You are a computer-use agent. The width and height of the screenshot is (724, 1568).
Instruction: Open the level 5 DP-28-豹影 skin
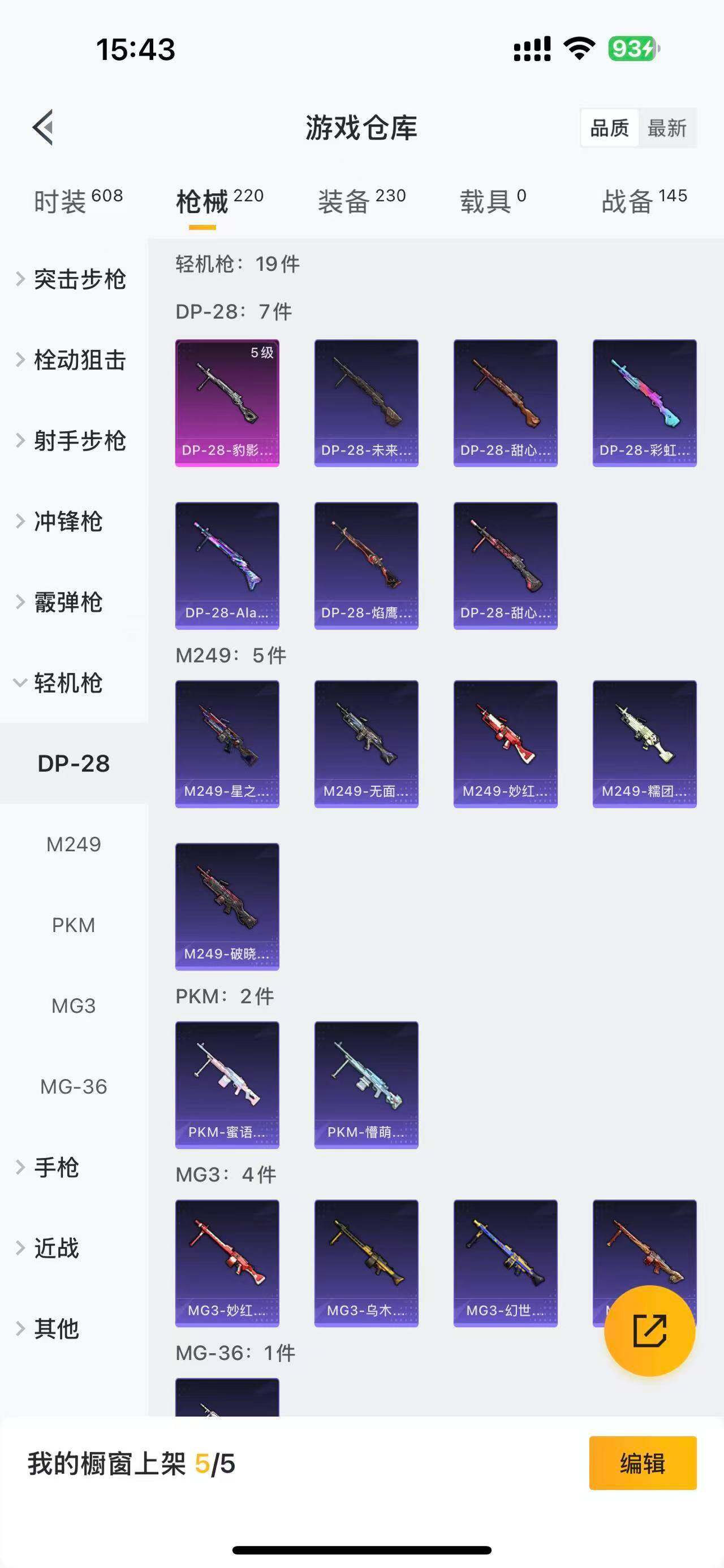coord(227,403)
